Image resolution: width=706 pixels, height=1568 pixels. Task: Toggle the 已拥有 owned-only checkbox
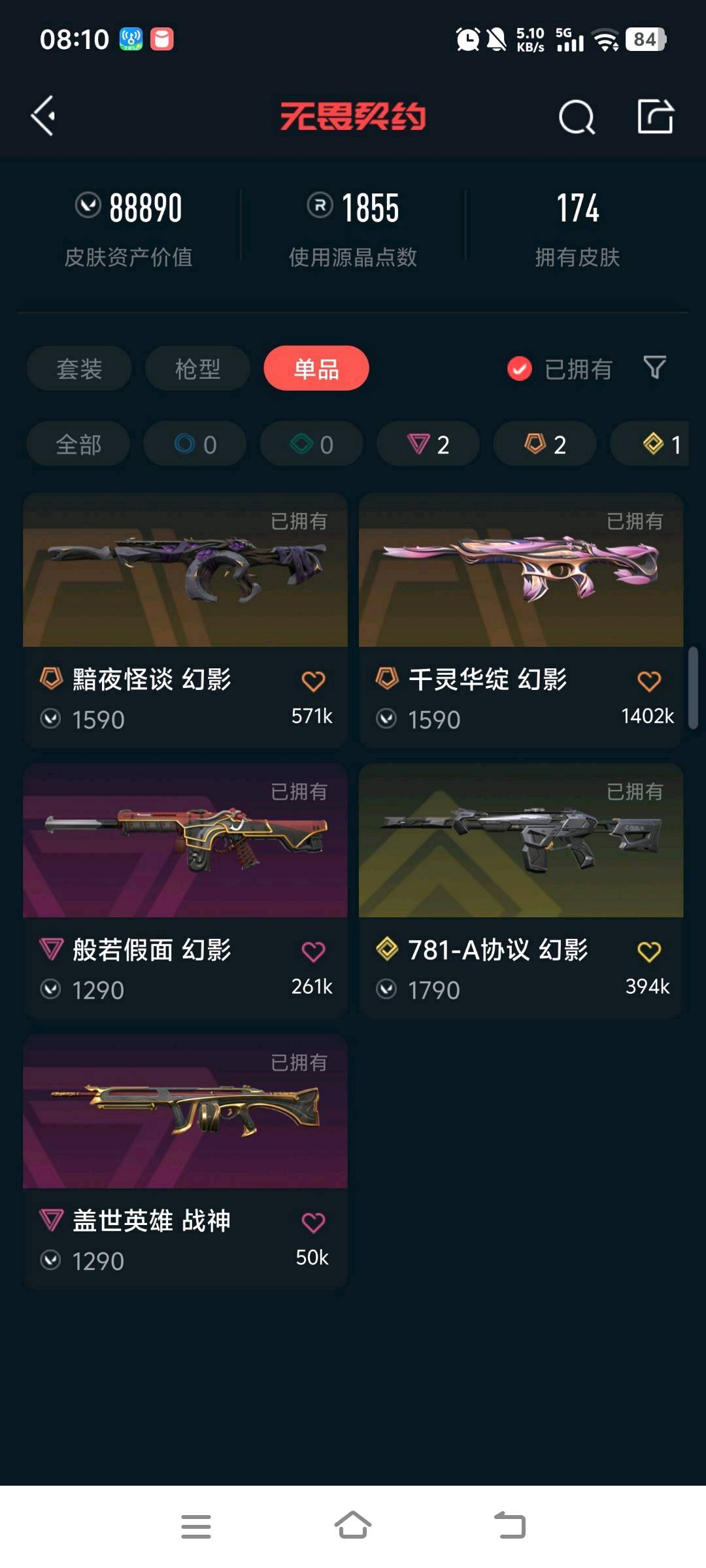tap(520, 368)
